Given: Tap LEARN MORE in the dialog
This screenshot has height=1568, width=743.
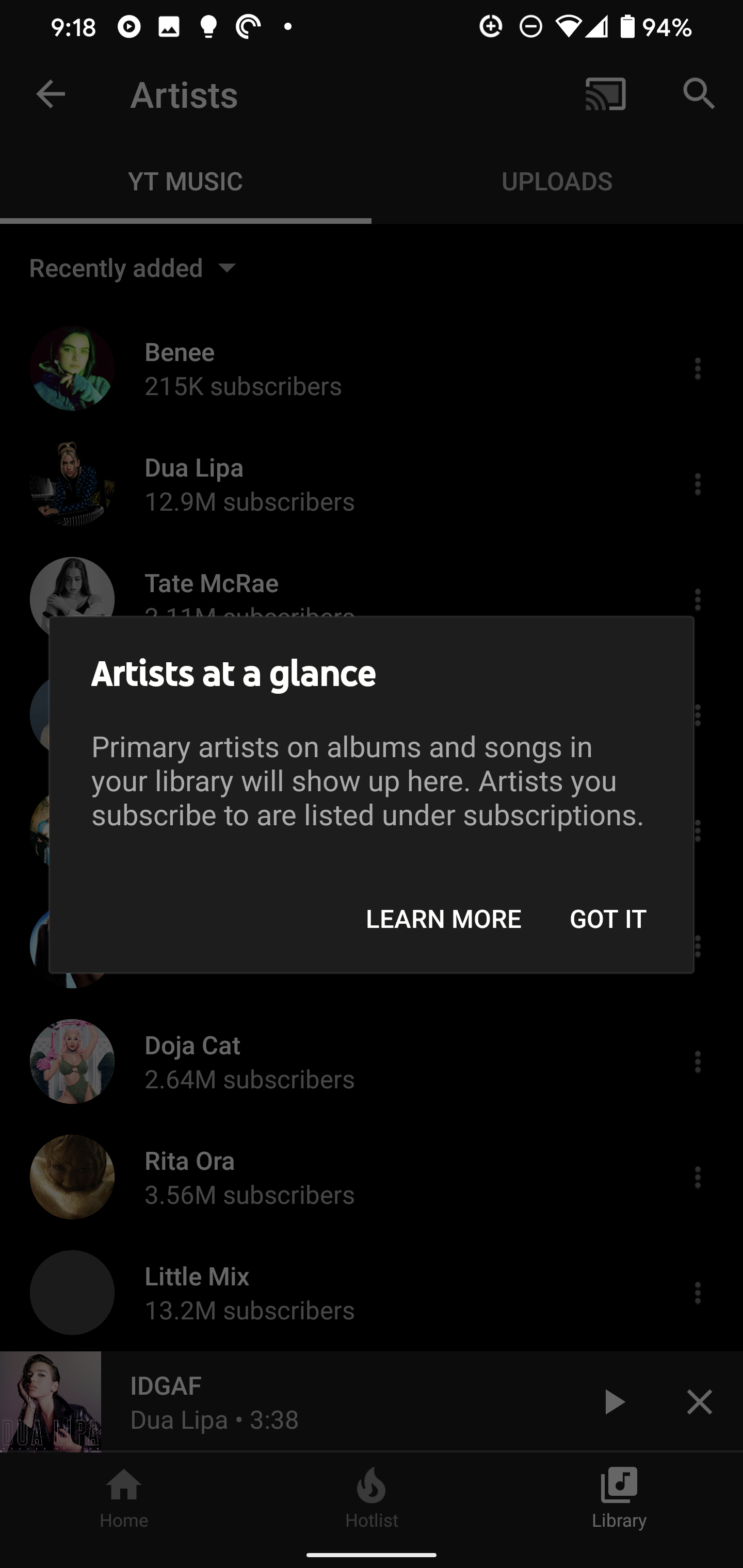Looking at the screenshot, I should 444,919.
